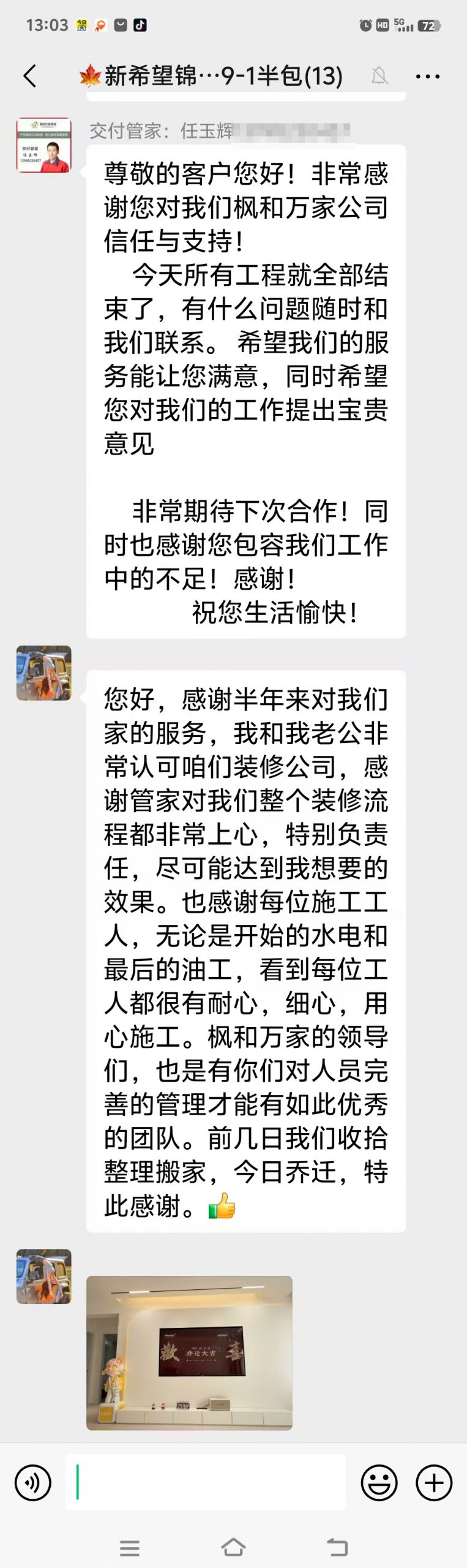This screenshot has height=1568, width=467.
Task: Go to the phone home screen
Action: pyautogui.click(x=233, y=1548)
